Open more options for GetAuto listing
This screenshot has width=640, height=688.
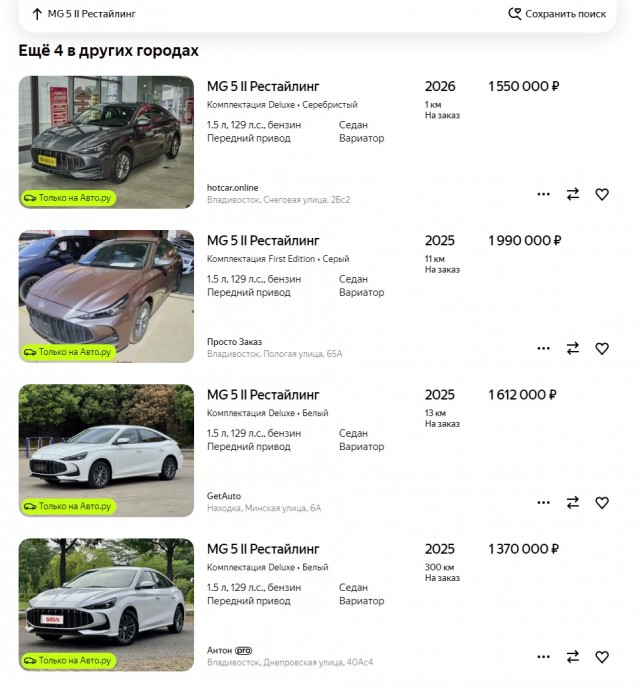(543, 502)
